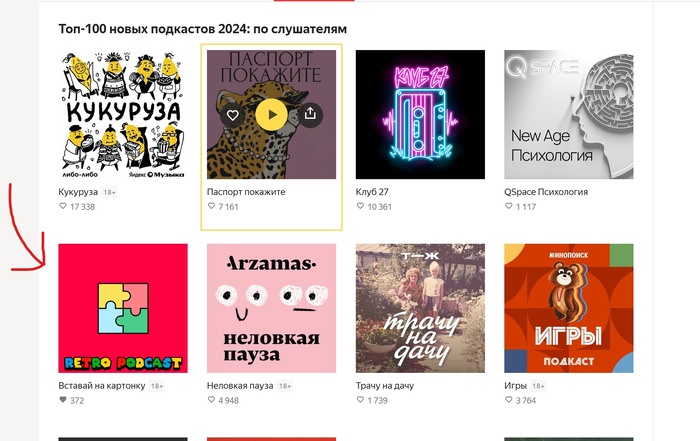This screenshot has width=700, height=441.
Task: Open the Кукуруза podcast cover
Action: [x=123, y=114]
